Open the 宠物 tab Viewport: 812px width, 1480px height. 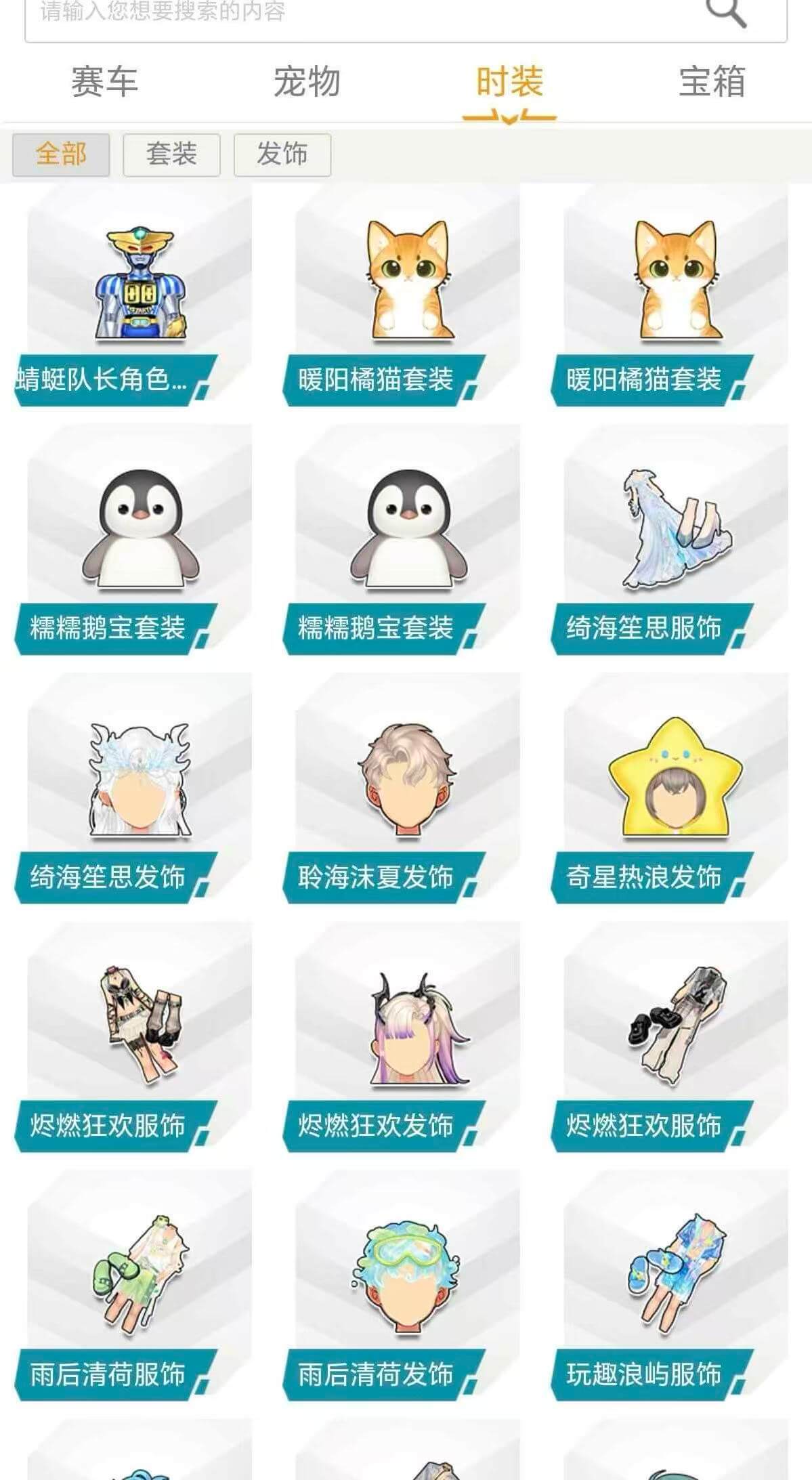(308, 81)
